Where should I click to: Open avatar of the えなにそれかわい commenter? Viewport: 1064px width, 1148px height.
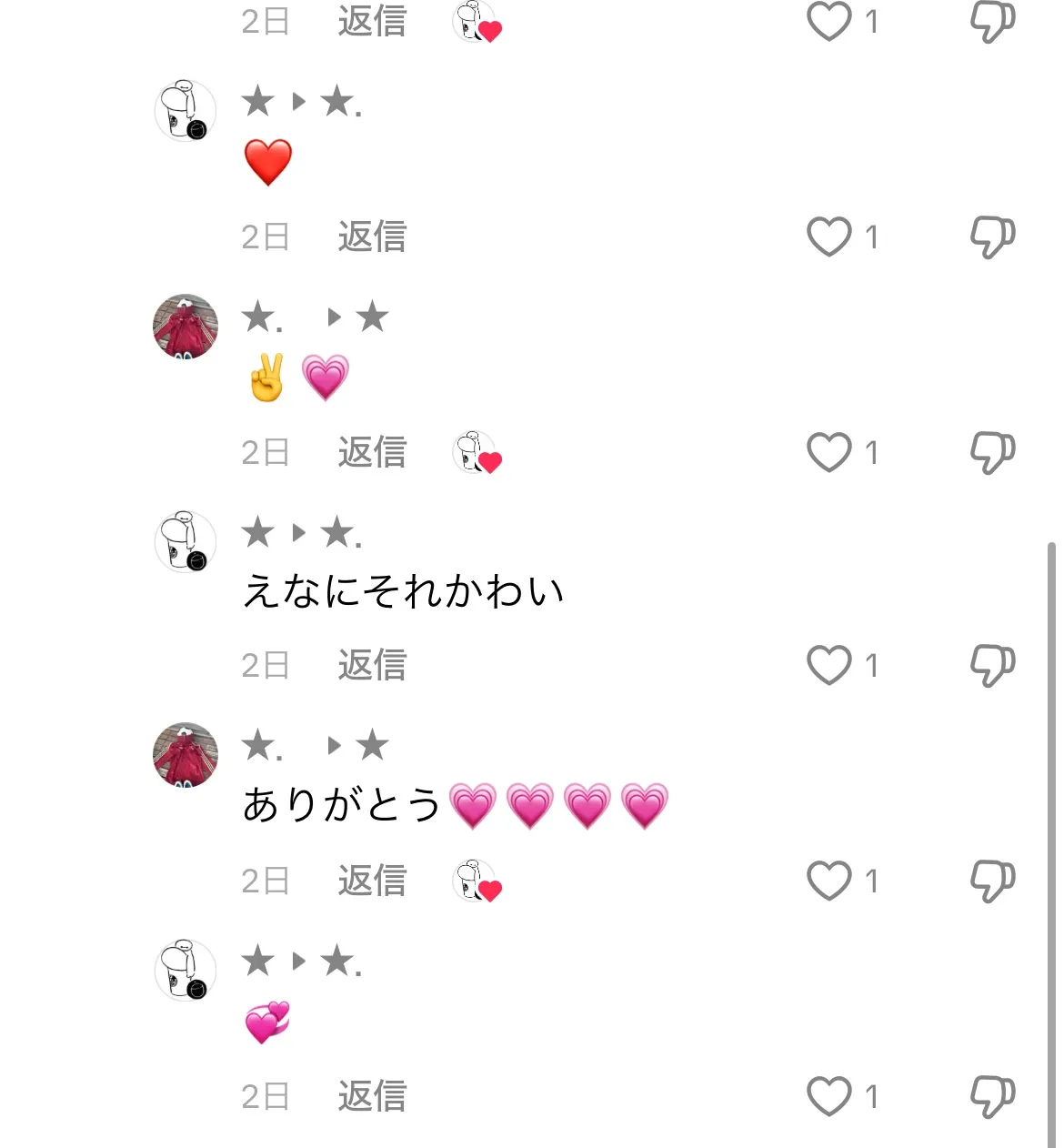coord(186,542)
